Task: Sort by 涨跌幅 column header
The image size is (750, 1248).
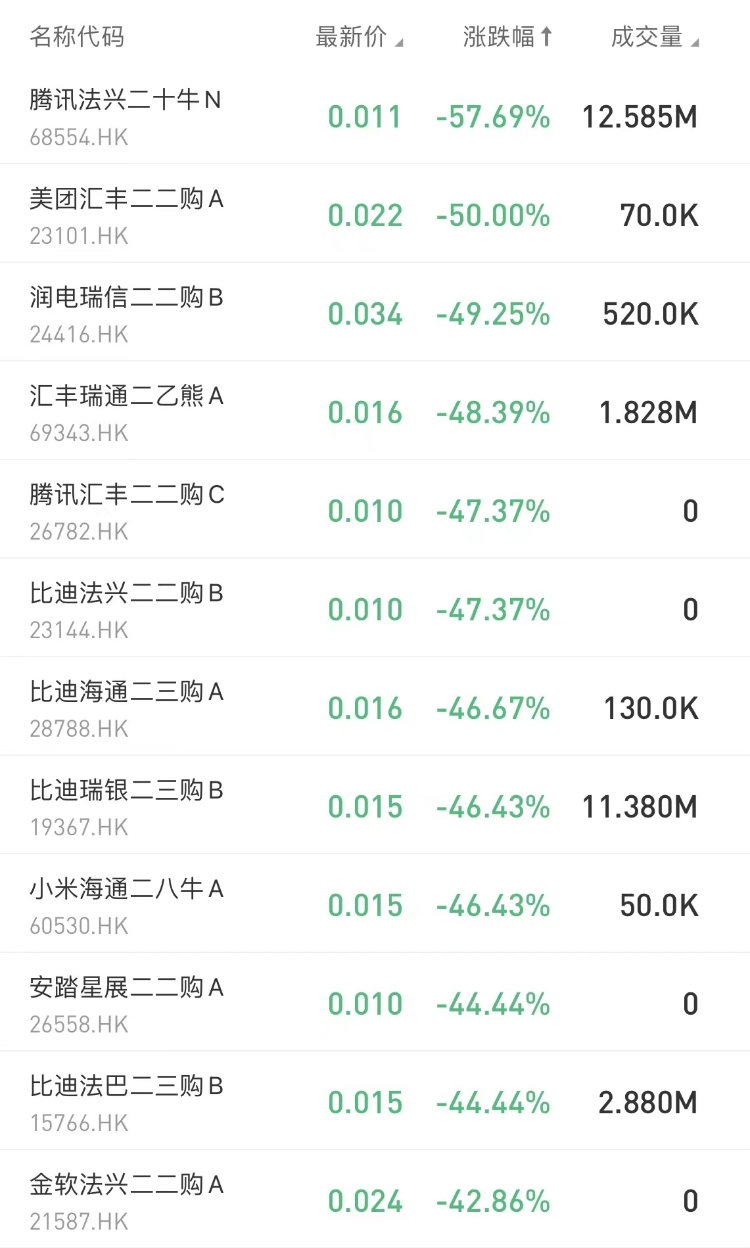Action: (508, 38)
